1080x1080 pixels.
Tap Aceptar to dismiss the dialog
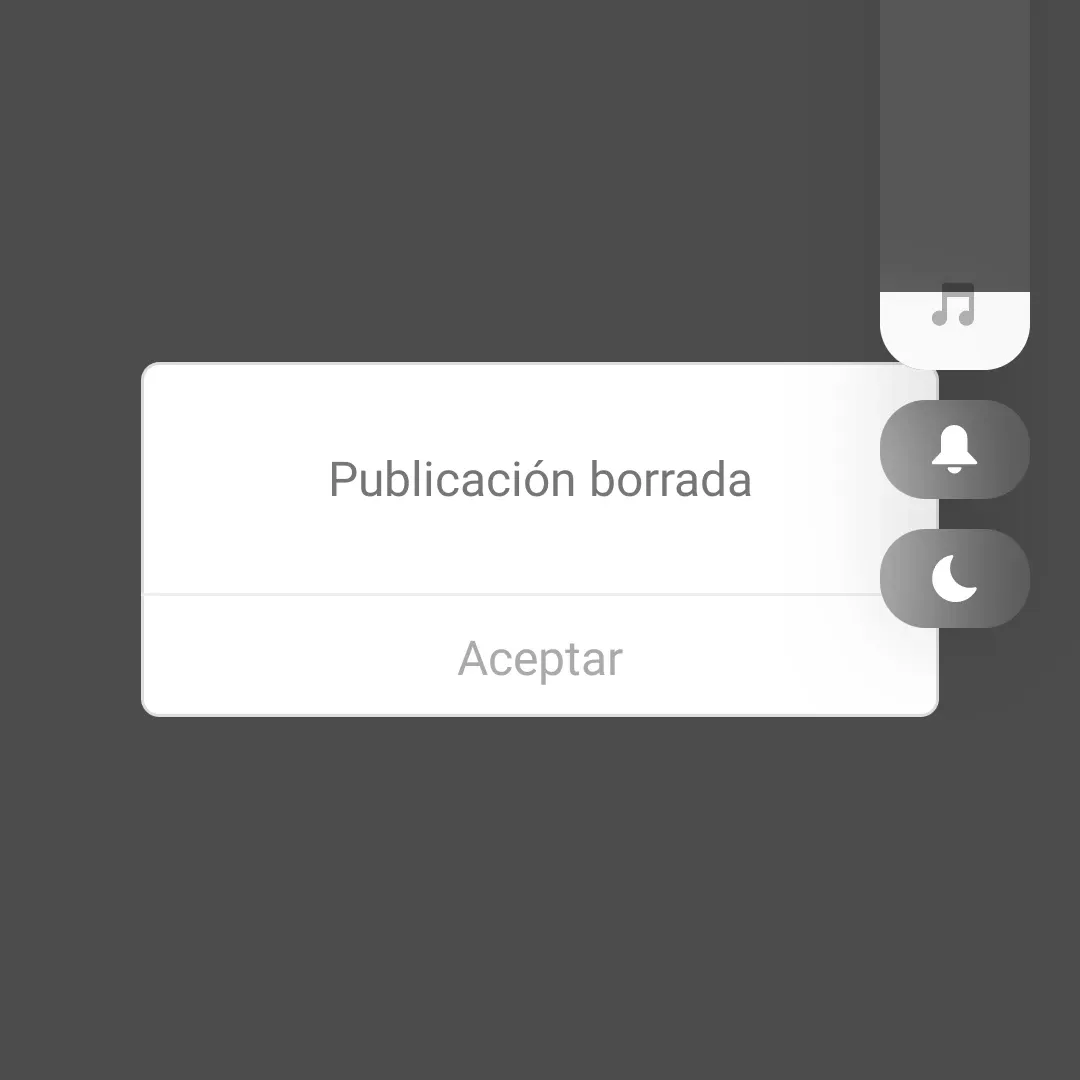[540, 658]
